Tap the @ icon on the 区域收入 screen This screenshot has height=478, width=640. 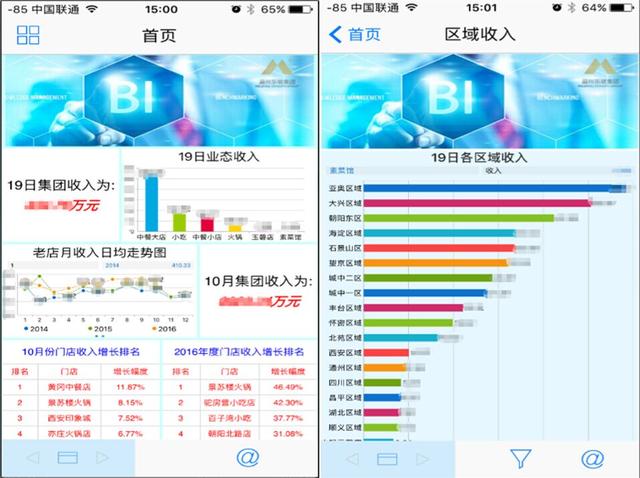pyautogui.click(x=592, y=459)
